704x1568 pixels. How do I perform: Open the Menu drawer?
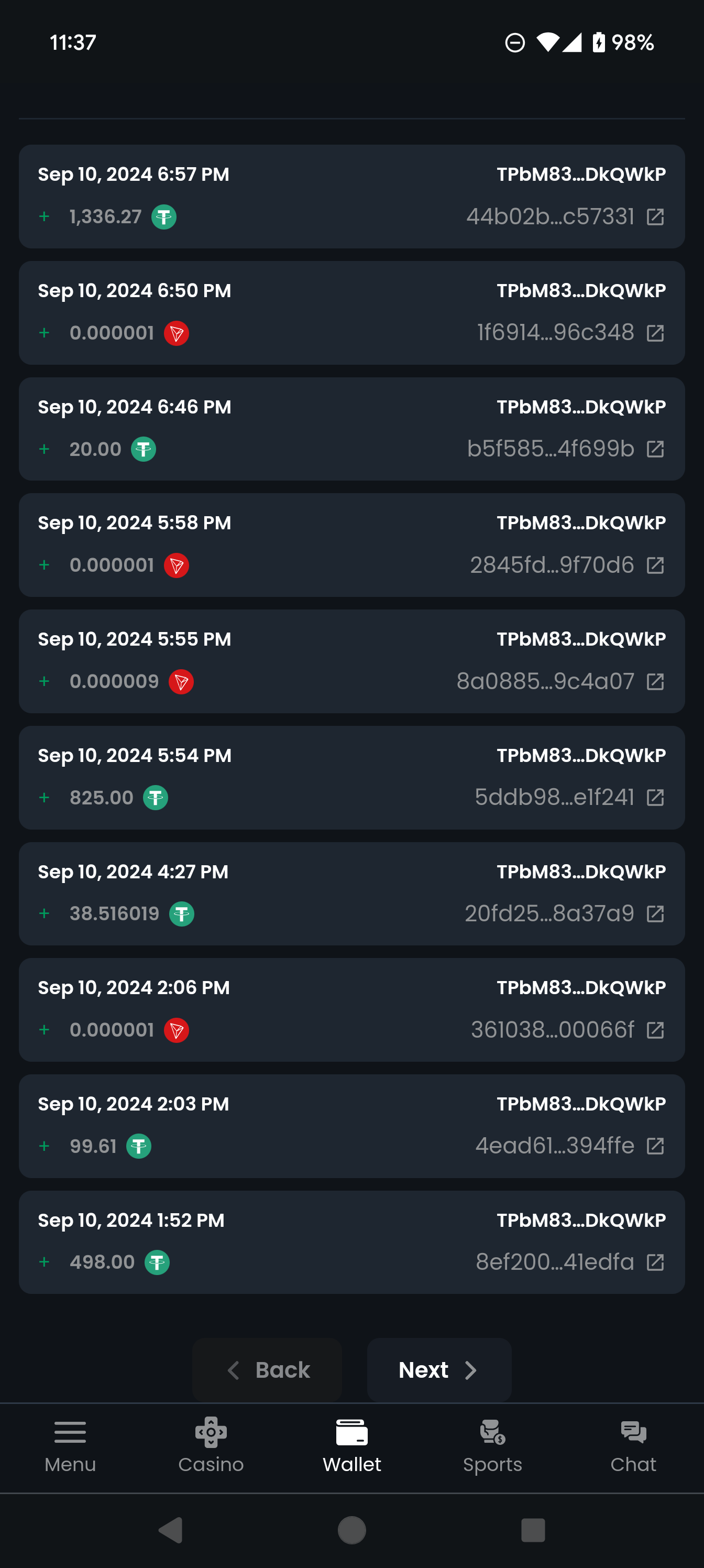point(70,1446)
